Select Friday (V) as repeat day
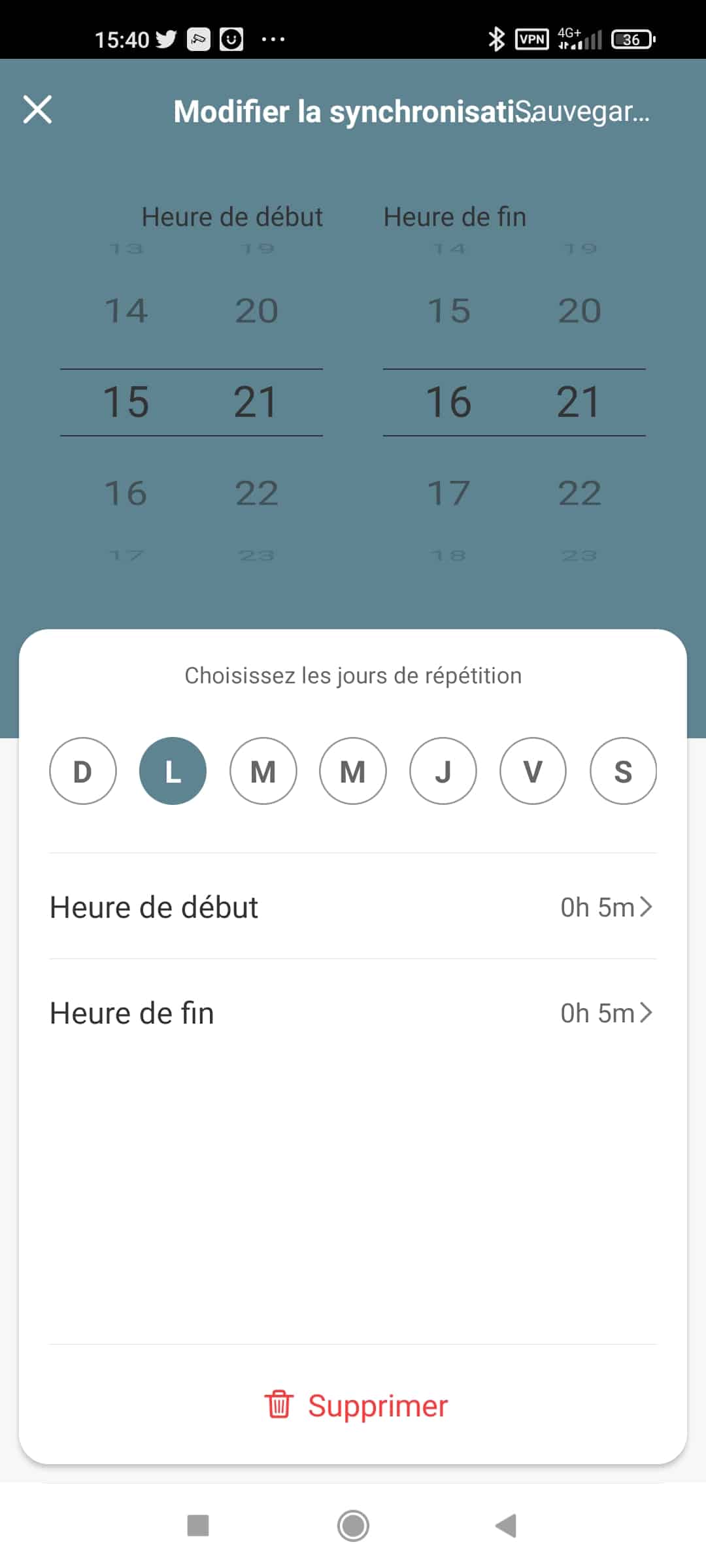 533,771
